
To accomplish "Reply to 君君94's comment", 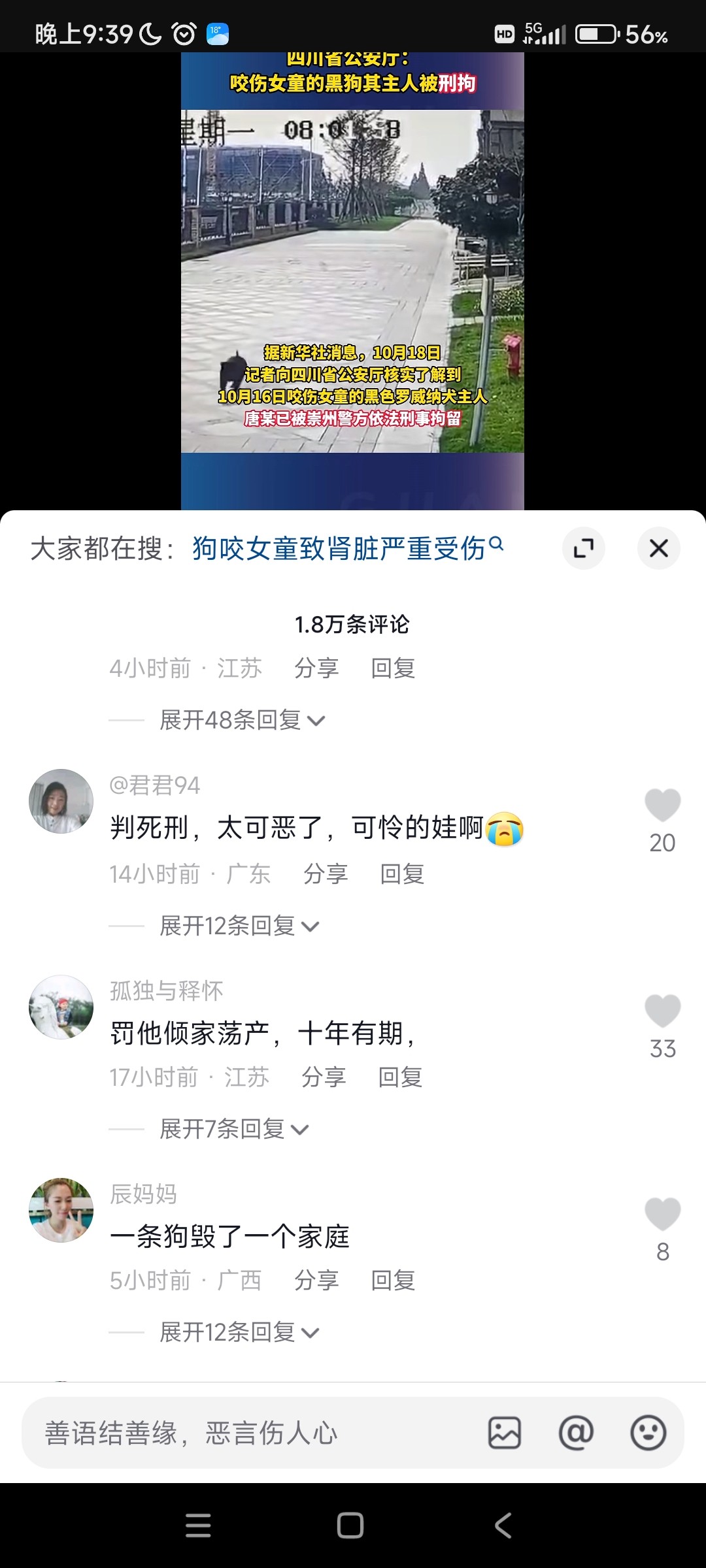I will tap(402, 874).
